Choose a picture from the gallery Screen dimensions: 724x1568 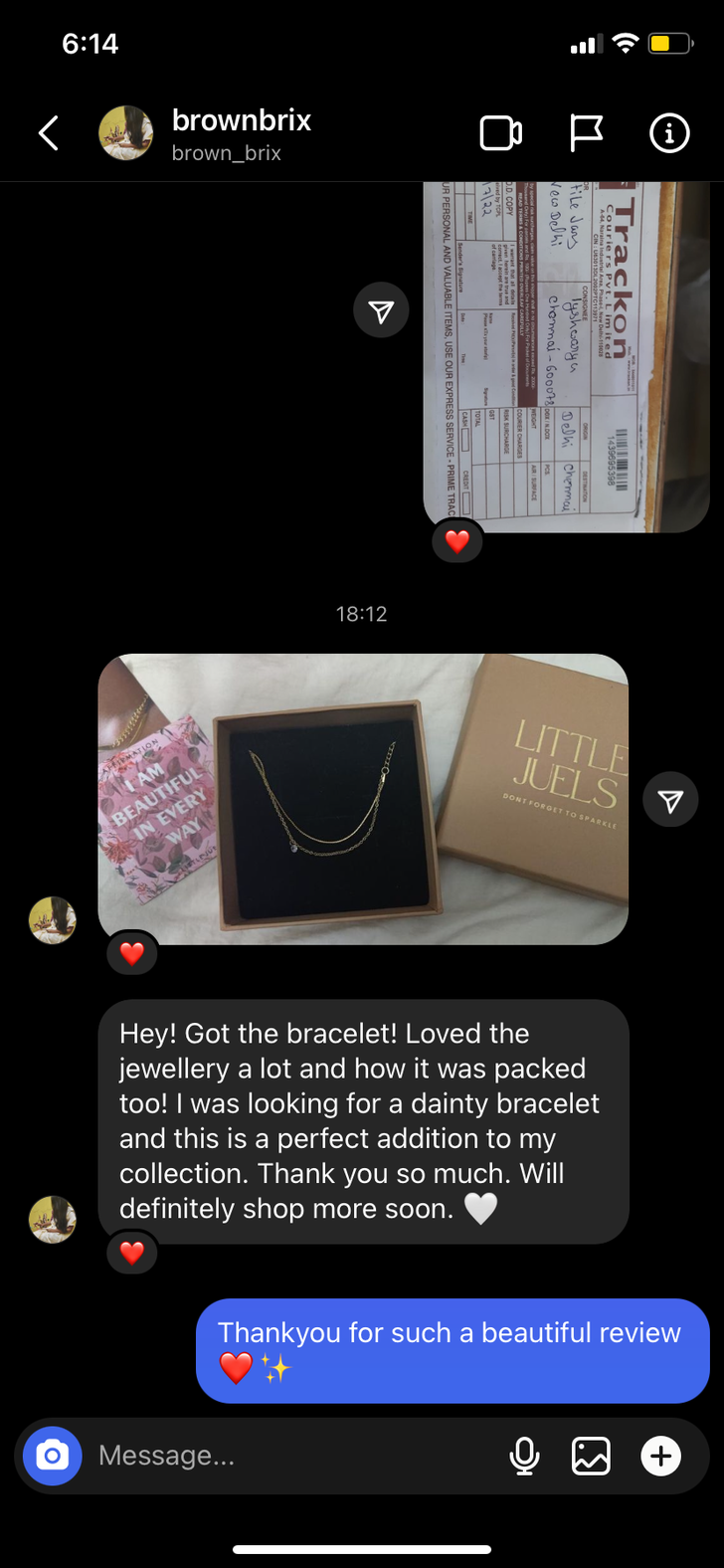tap(591, 1457)
